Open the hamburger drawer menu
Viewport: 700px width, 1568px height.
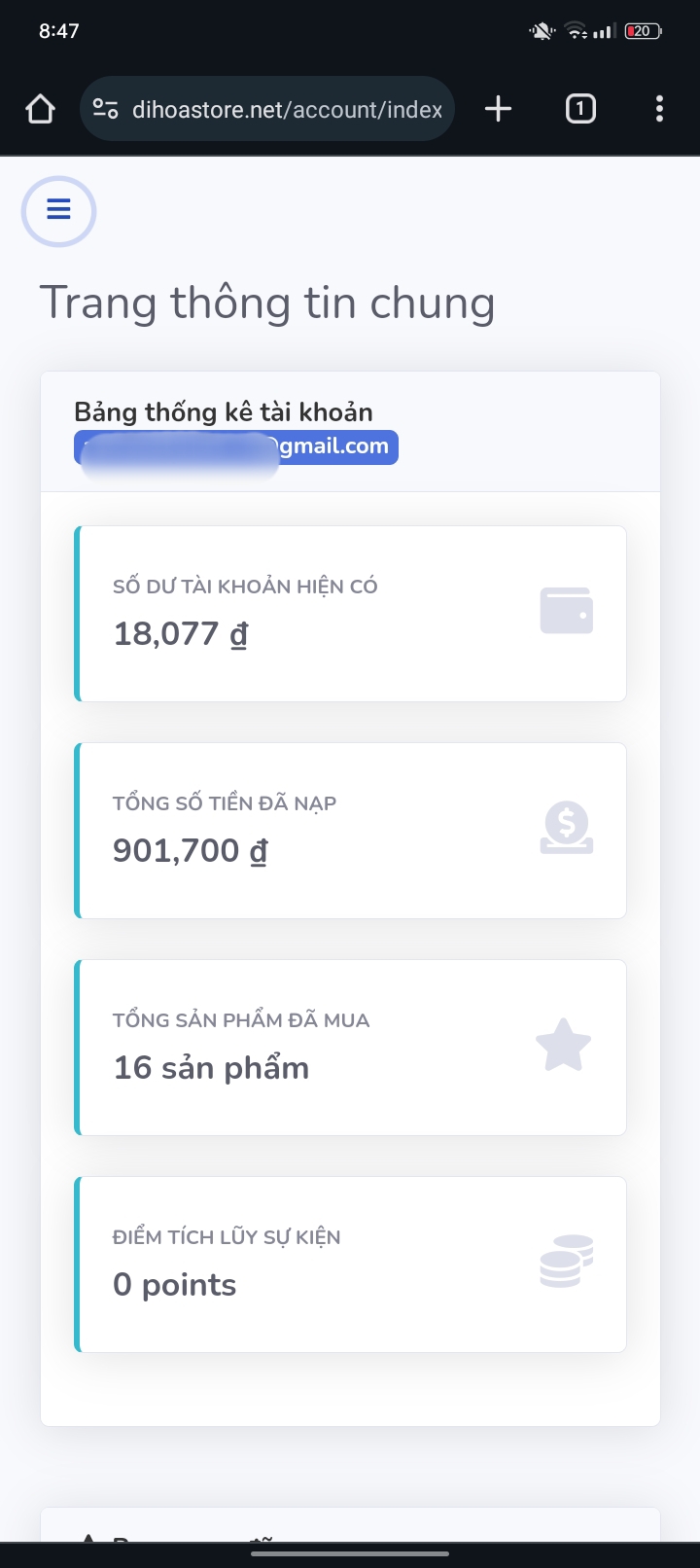click(58, 210)
